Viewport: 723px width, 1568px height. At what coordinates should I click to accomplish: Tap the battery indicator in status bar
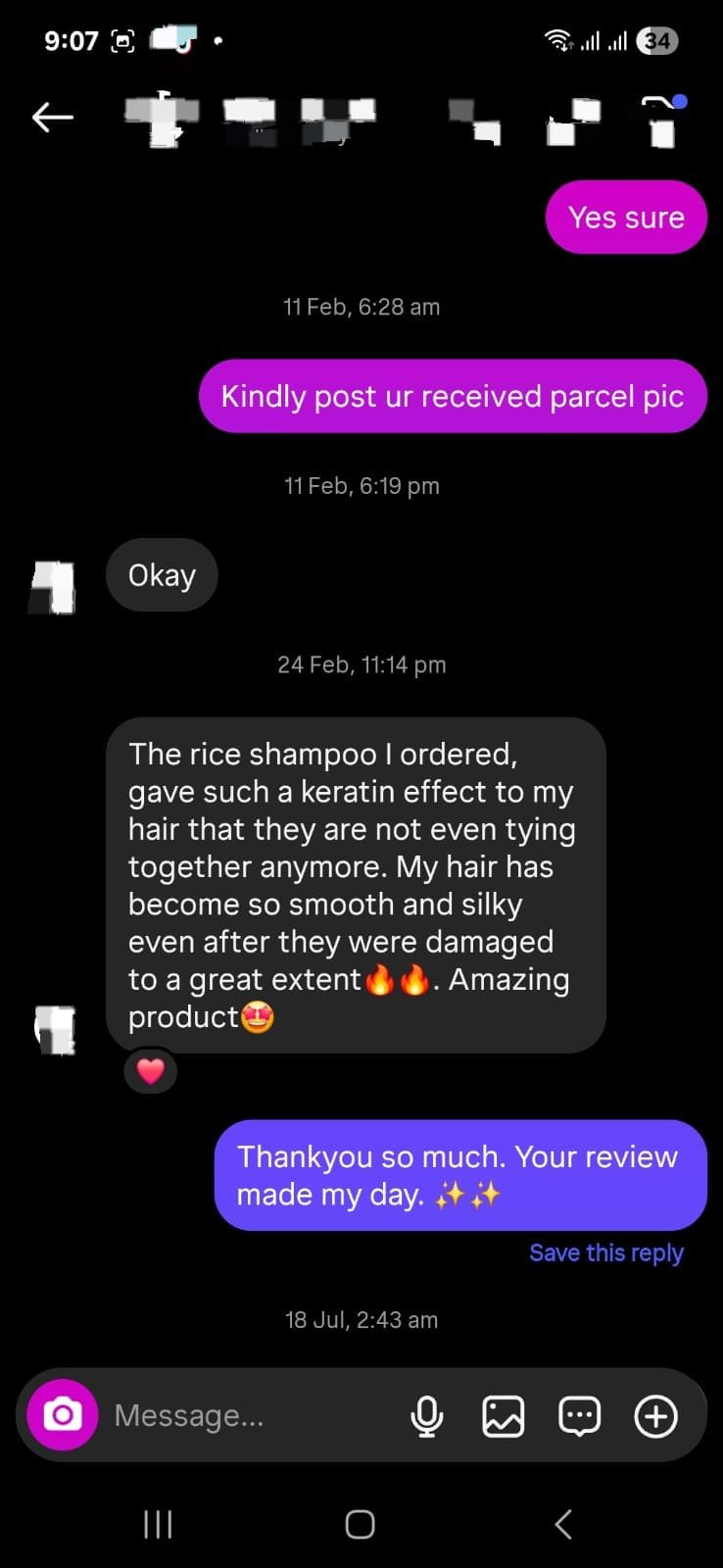pyautogui.click(x=657, y=40)
